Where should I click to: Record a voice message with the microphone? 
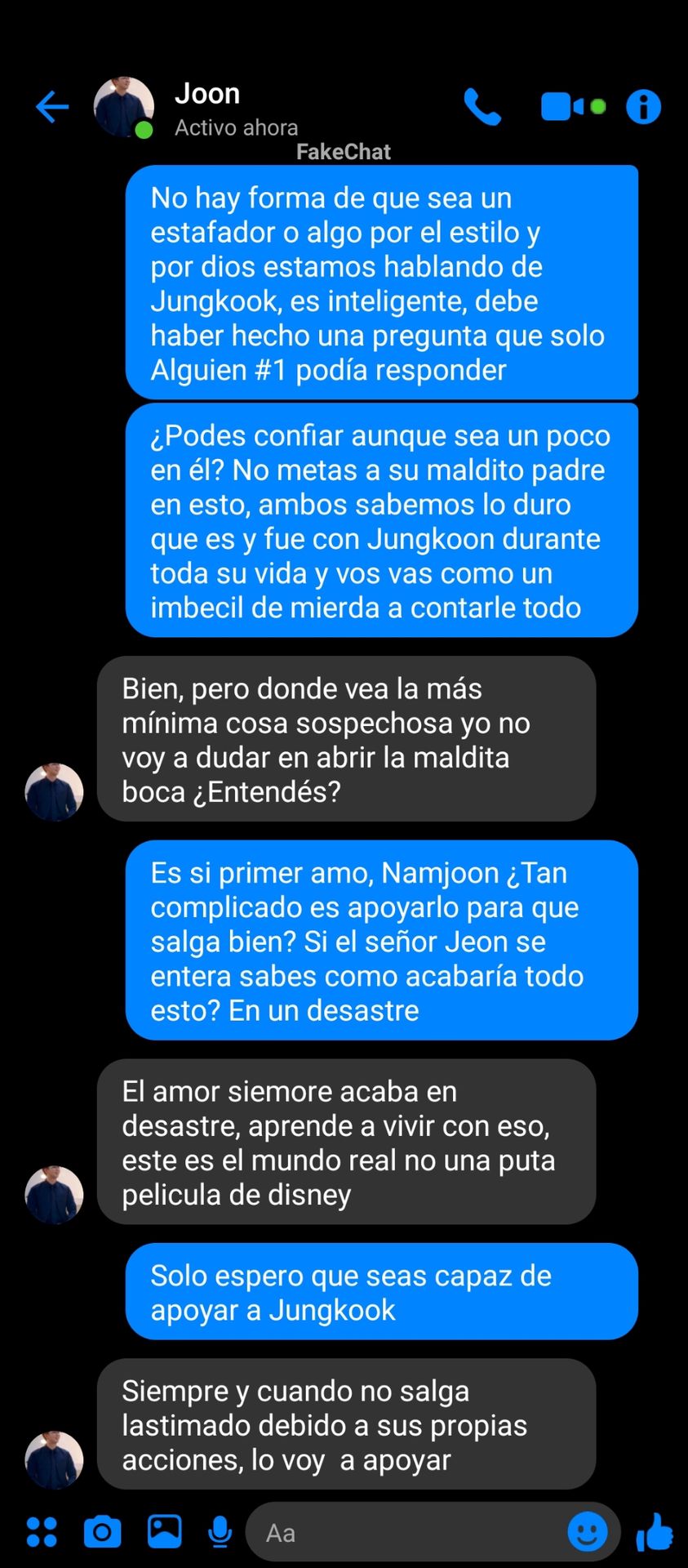coord(220,1533)
